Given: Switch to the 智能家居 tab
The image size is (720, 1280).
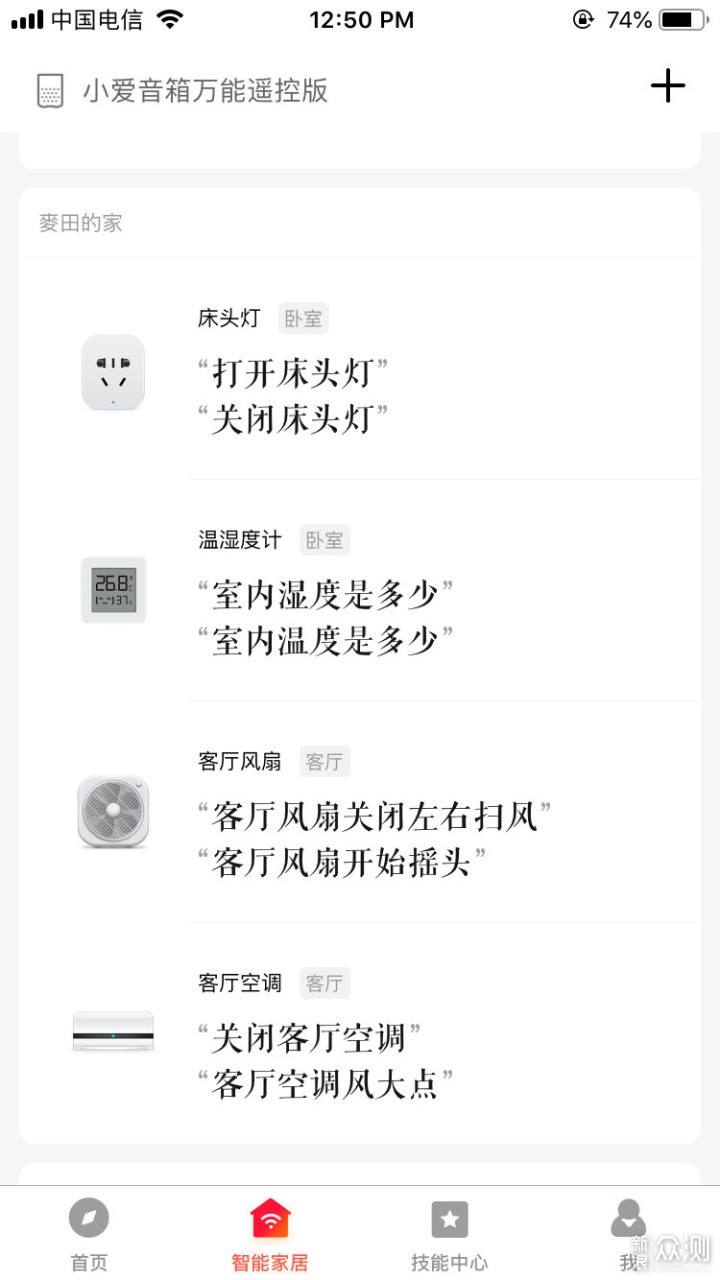Looking at the screenshot, I should pos(270,1234).
